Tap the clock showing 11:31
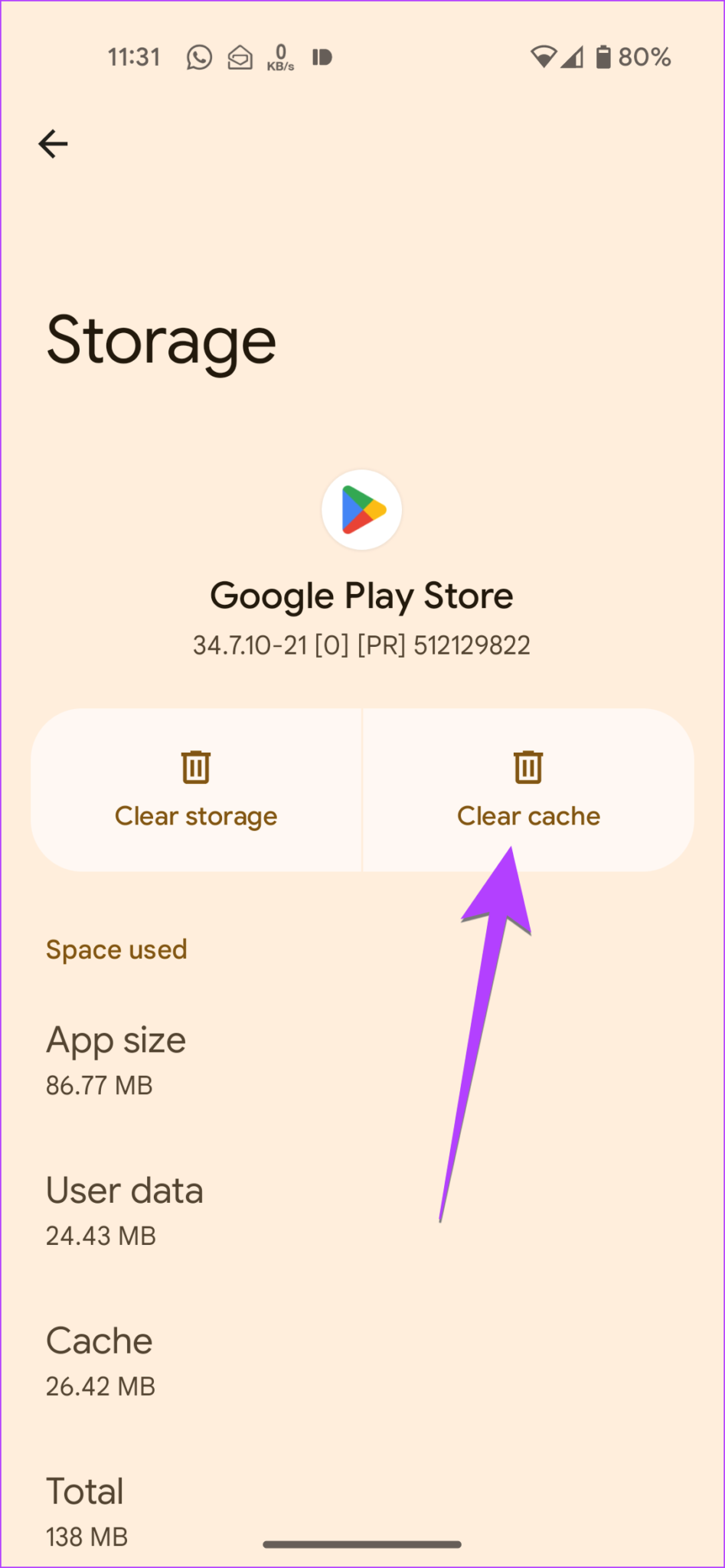 (x=135, y=56)
